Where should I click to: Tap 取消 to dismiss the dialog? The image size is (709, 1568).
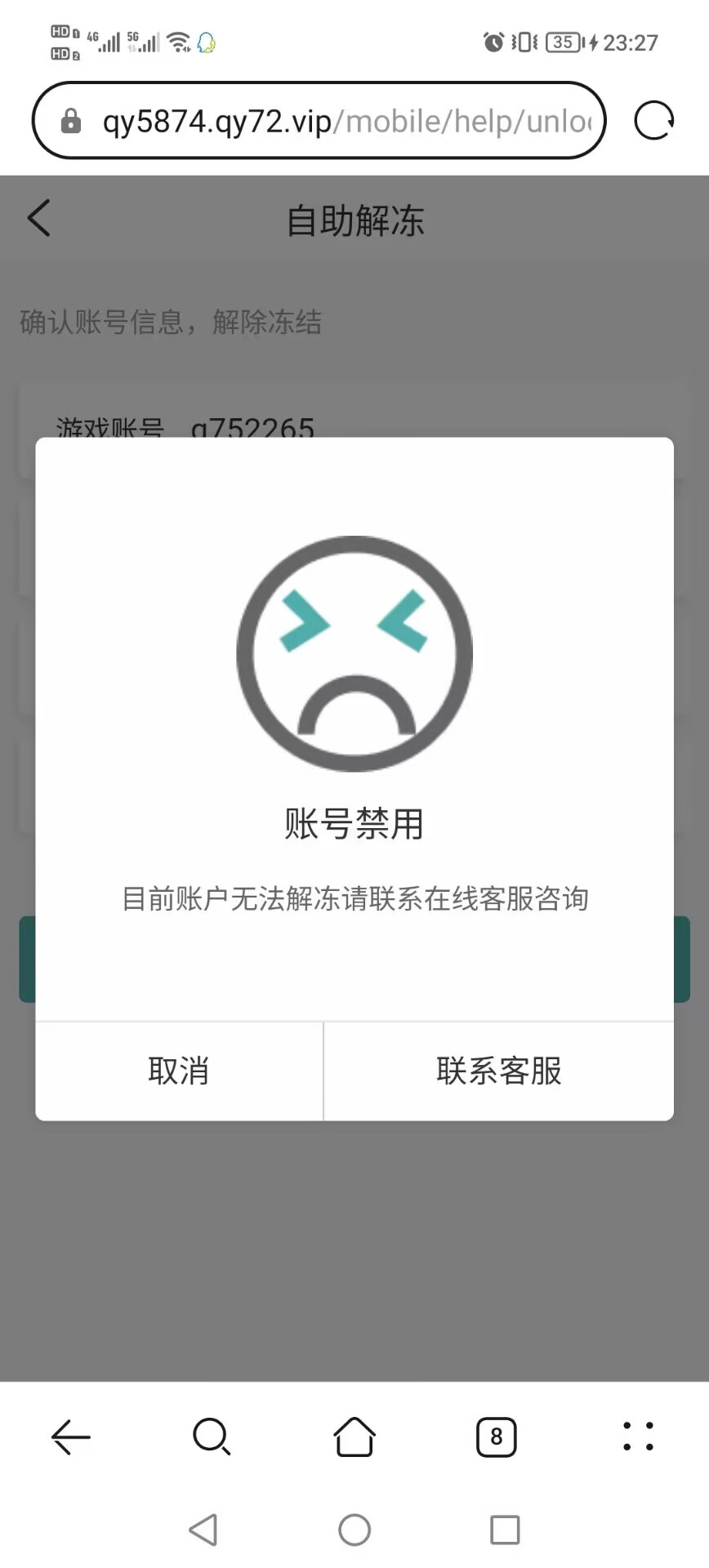coord(179,1071)
